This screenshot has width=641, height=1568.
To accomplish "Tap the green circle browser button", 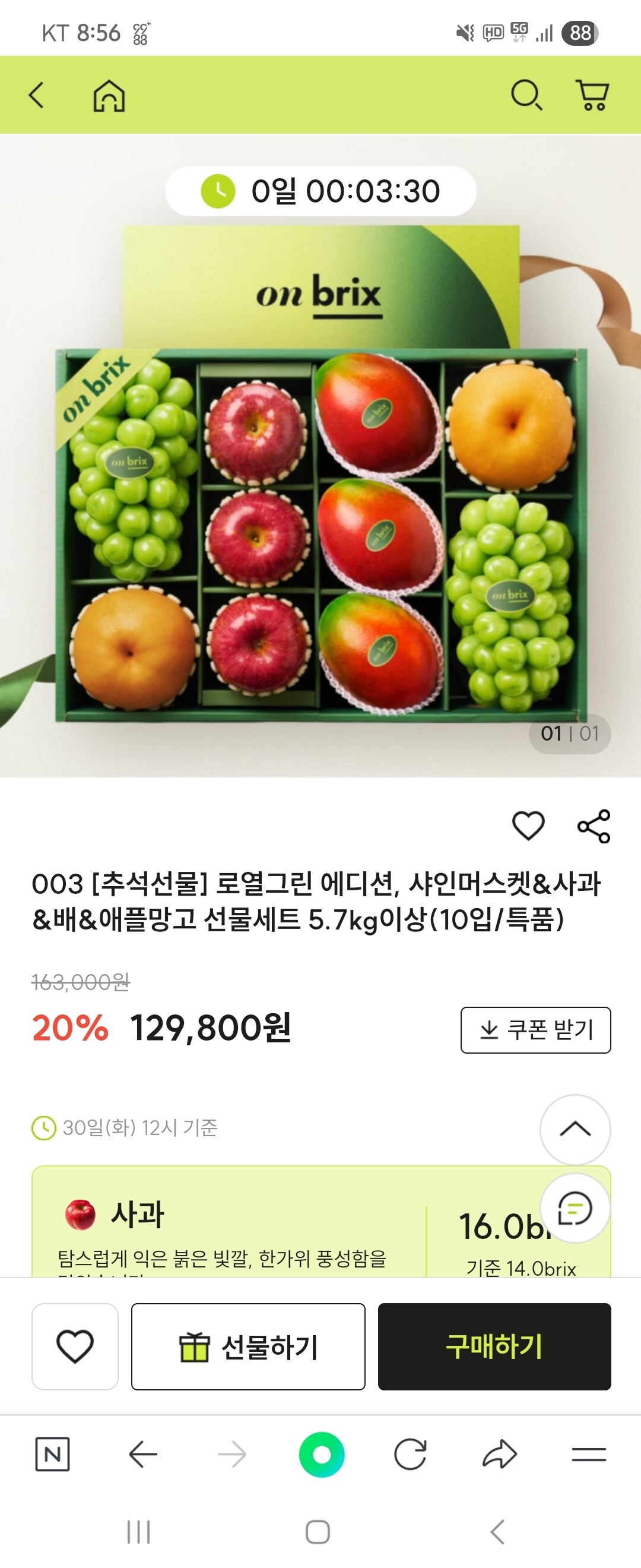I will [x=322, y=1455].
